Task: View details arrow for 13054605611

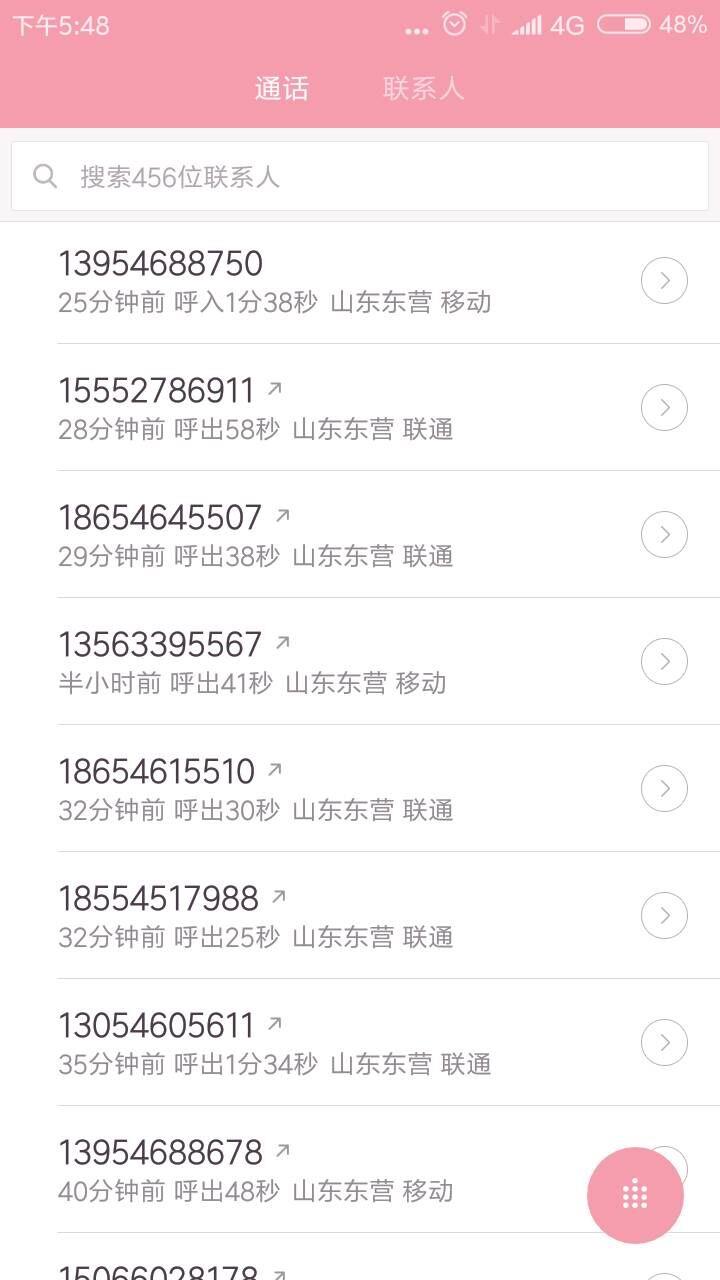Action: click(664, 1043)
